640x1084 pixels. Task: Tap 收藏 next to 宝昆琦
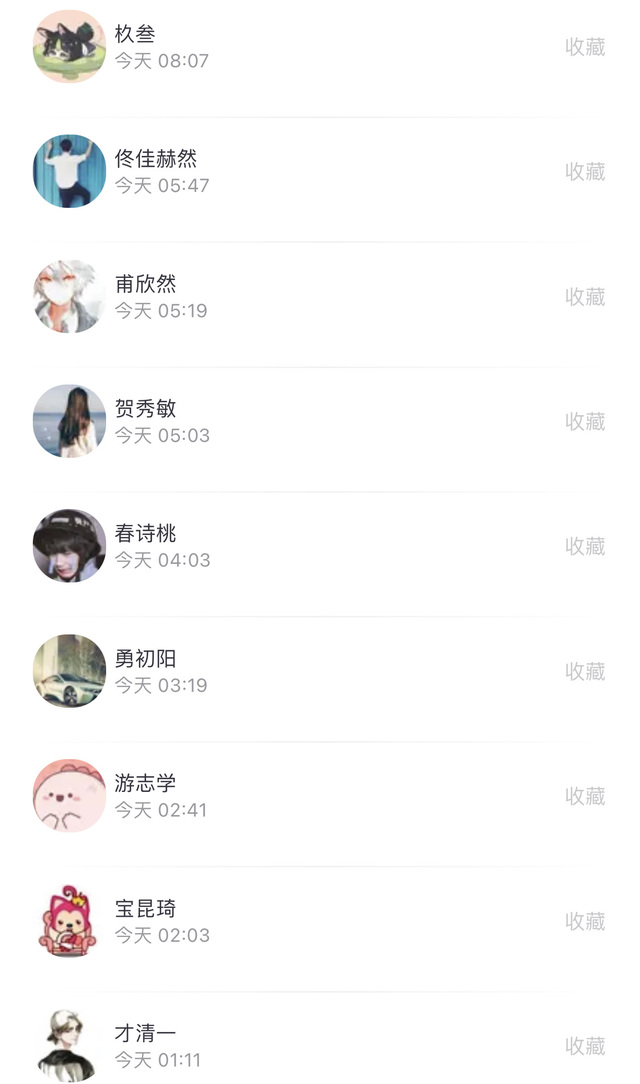585,921
